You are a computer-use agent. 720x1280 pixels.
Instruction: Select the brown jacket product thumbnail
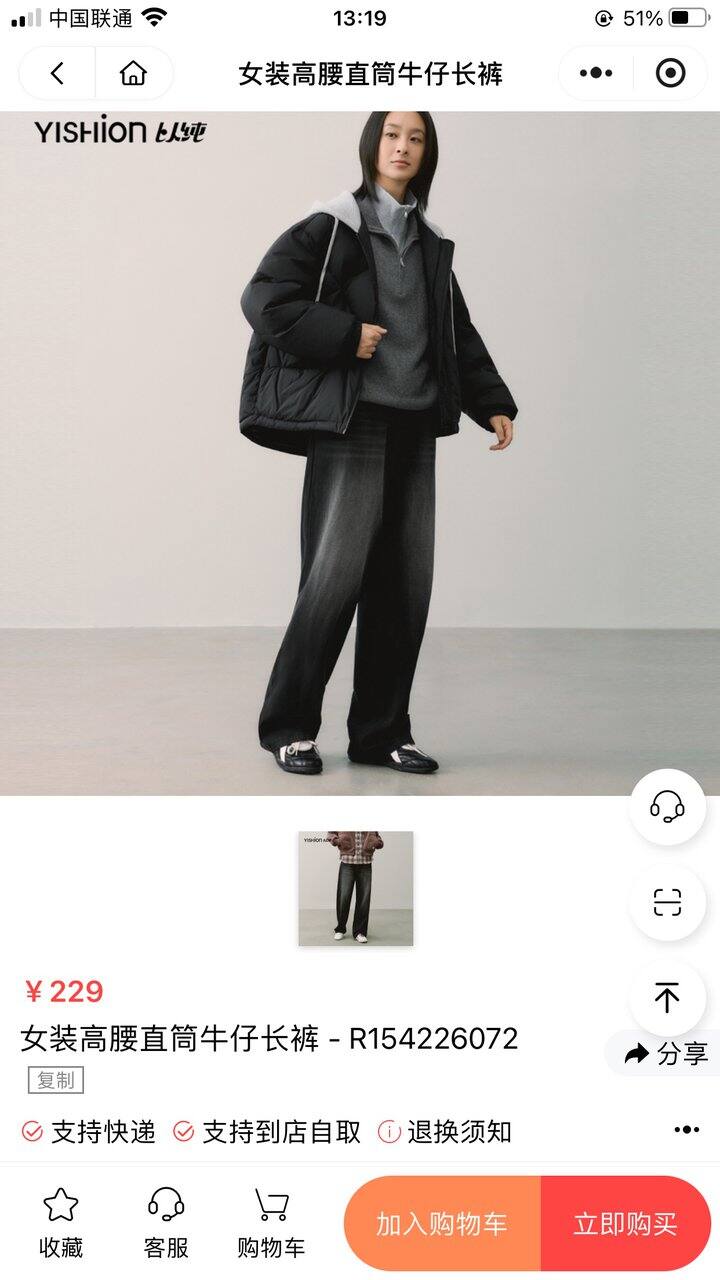point(356,888)
